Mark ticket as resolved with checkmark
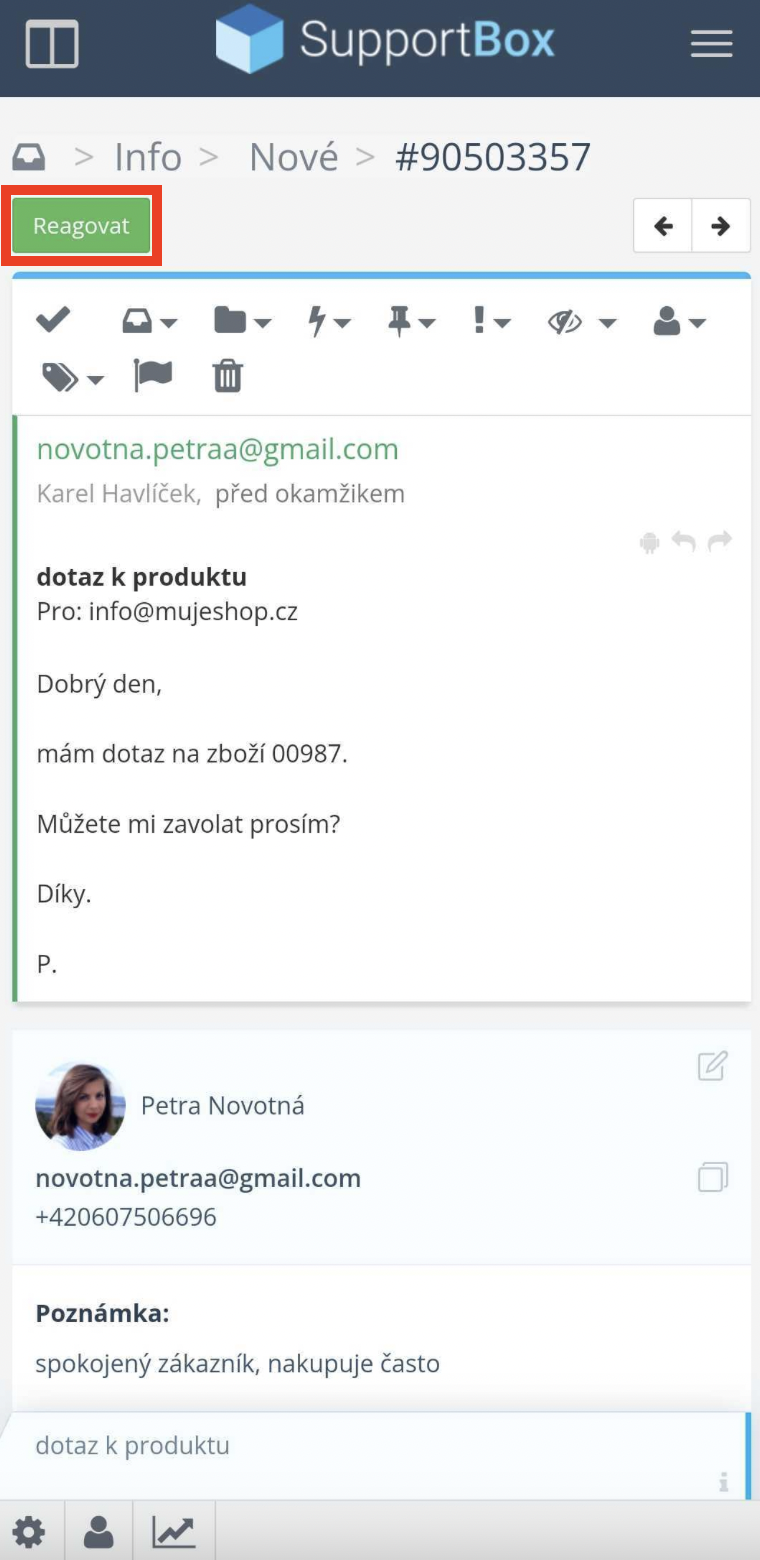The width and height of the screenshot is (760, 1560). [53, 320]
